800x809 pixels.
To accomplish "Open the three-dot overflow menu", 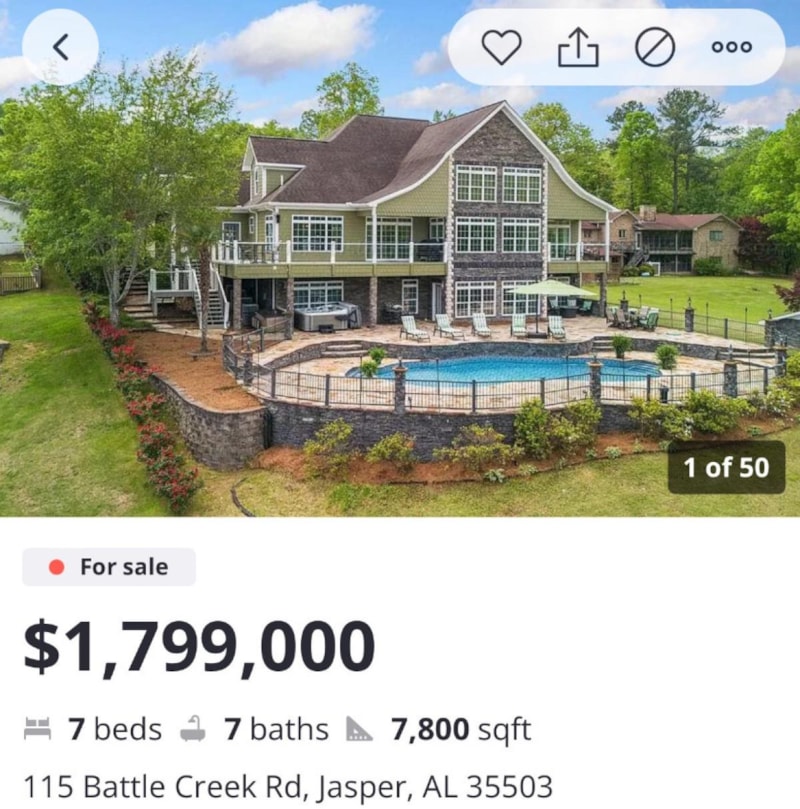I will click(731, 47).
